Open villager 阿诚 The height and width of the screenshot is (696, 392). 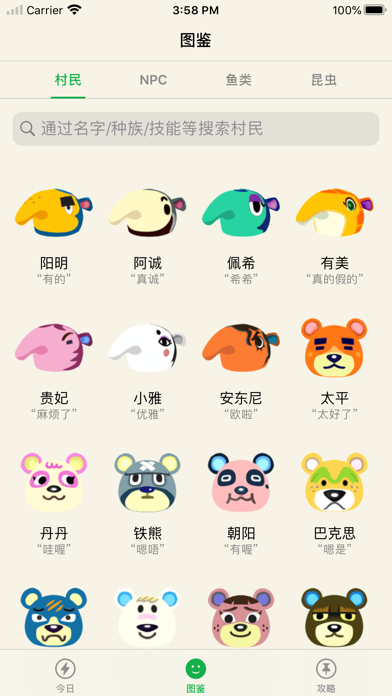(147, 237)
